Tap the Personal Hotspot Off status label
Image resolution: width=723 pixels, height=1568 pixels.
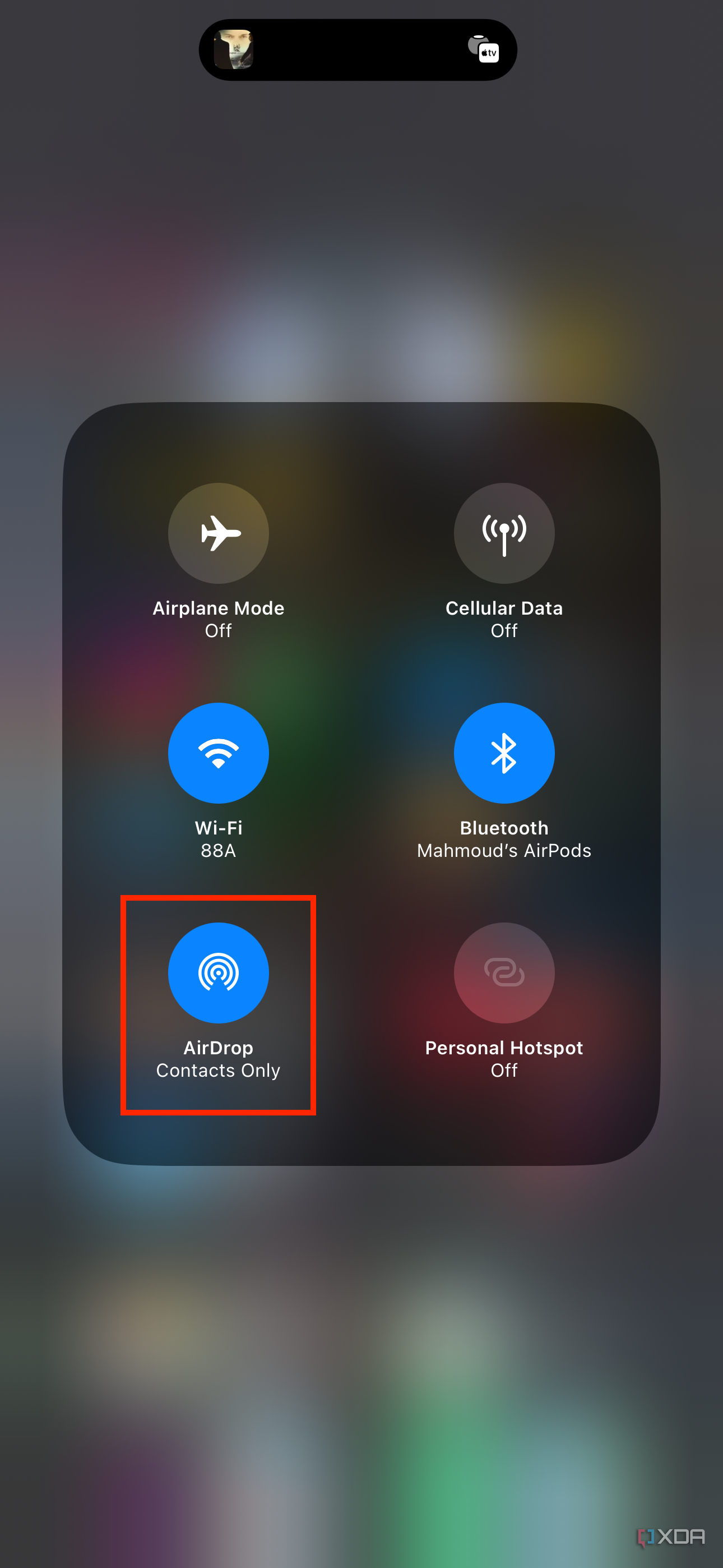pos(504,1070)
